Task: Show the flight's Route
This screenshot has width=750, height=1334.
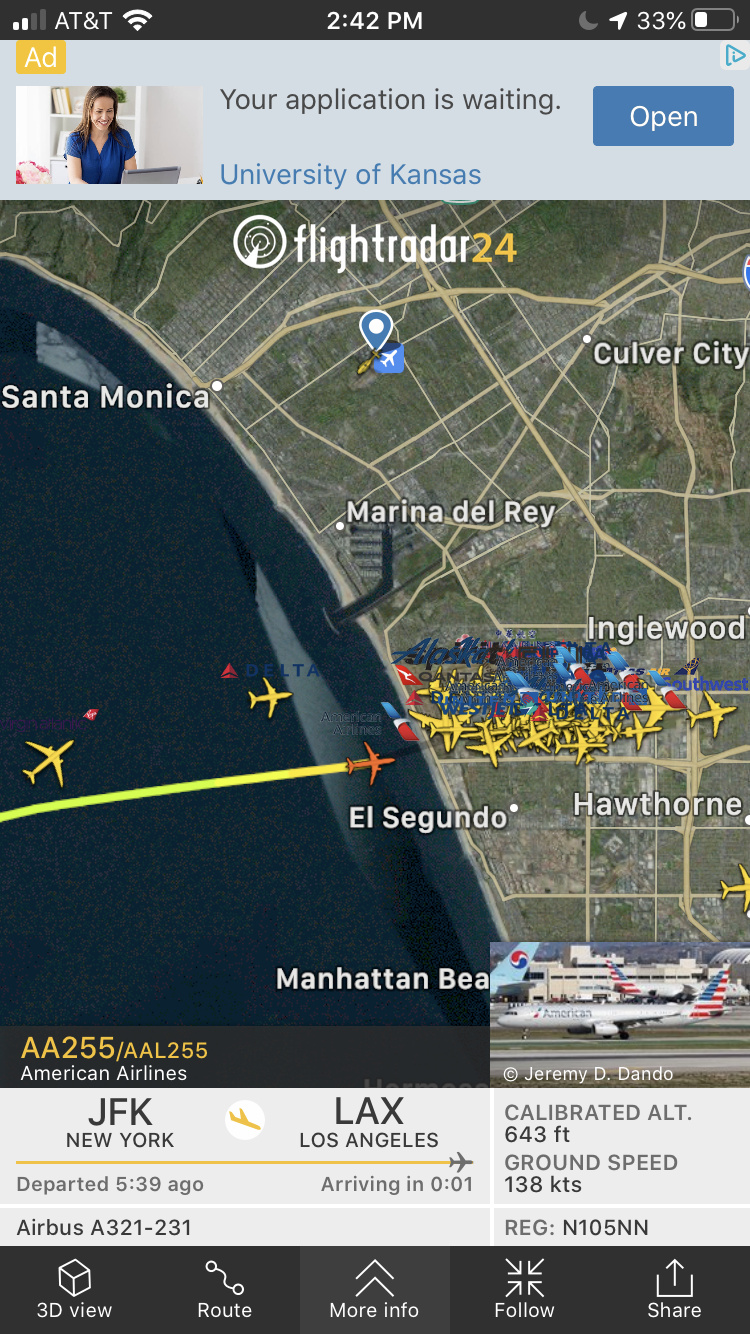Action: coord(224,1289)
